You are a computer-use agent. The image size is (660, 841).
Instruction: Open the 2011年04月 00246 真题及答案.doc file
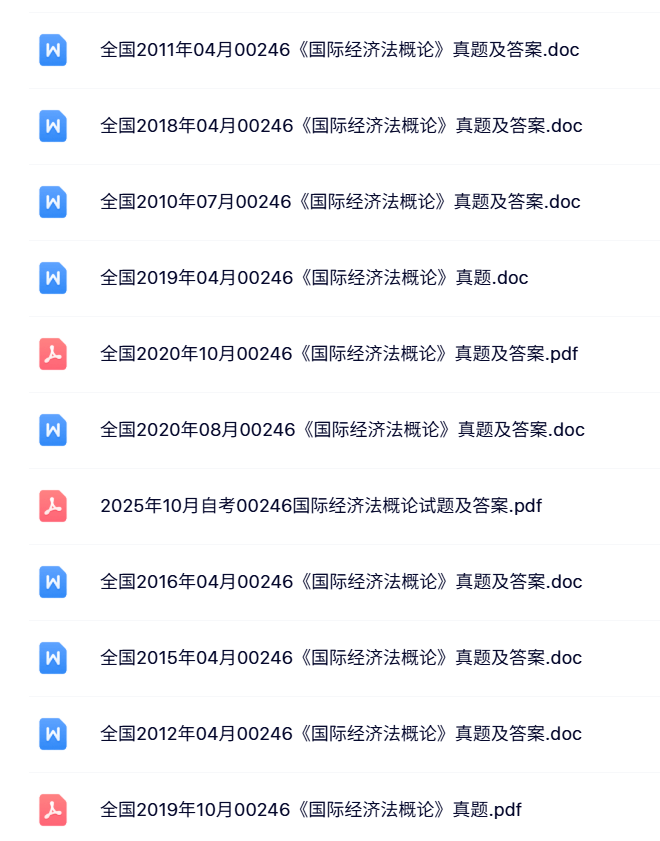[339, 50]
